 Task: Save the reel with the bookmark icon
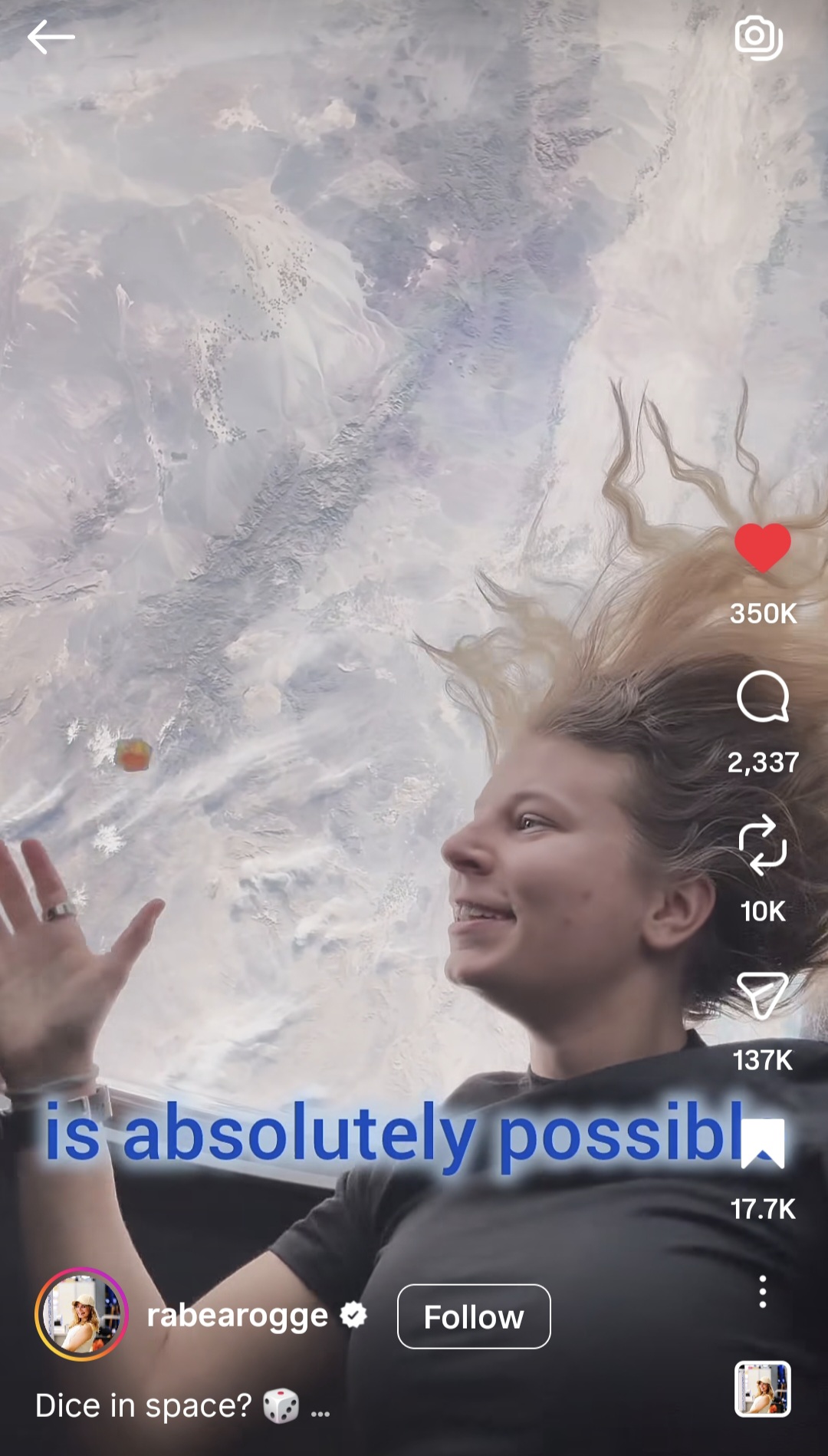coord(764,1143)
